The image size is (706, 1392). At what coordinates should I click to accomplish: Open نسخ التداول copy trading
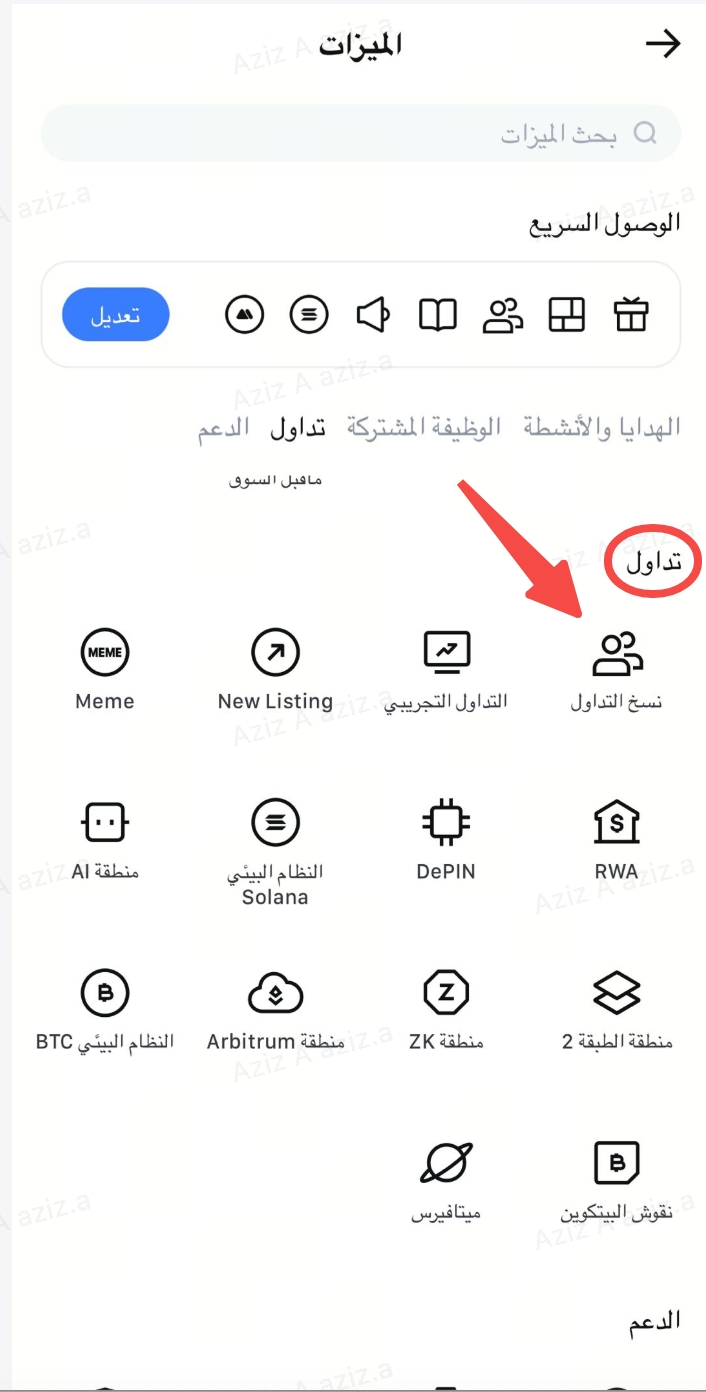coord(617,670)
